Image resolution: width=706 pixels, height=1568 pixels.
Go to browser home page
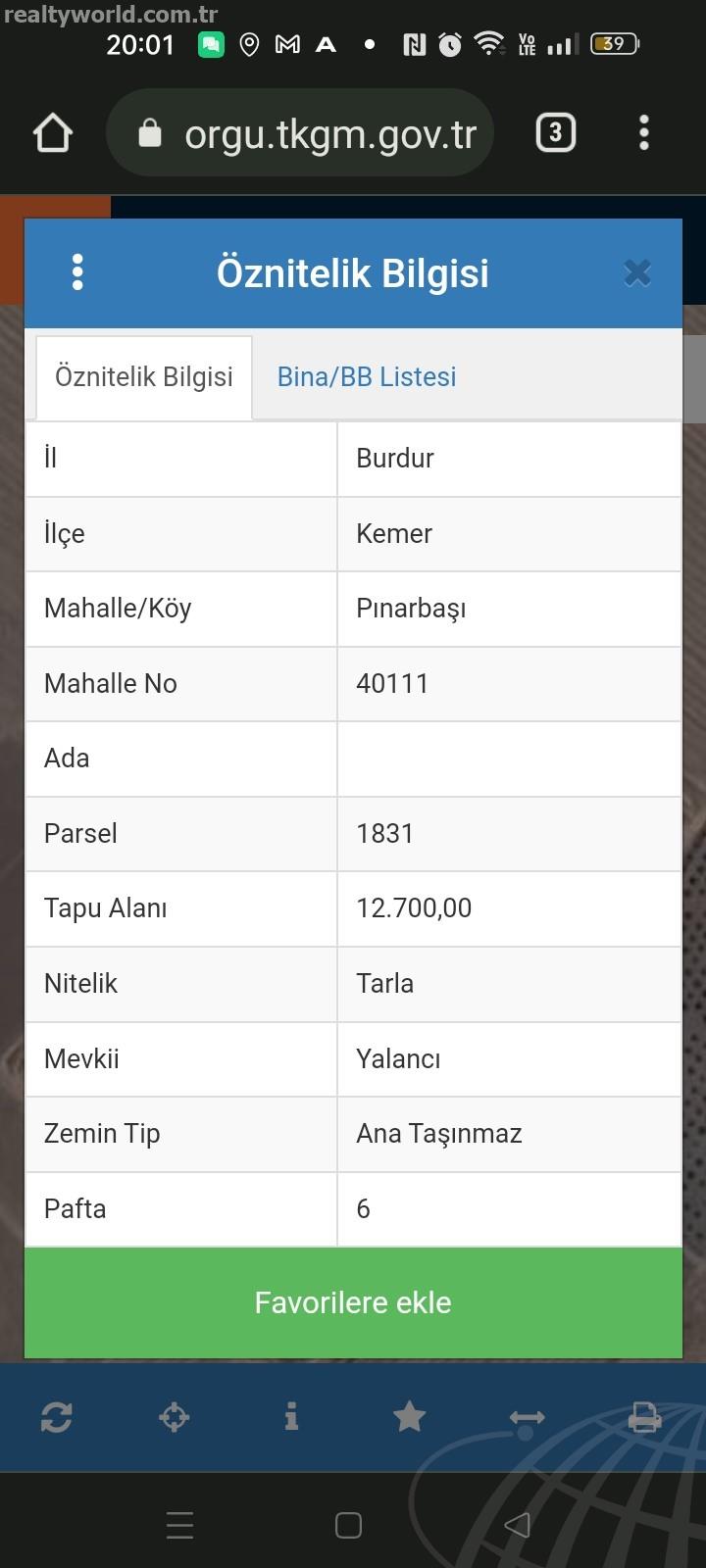tap(53, 133)
